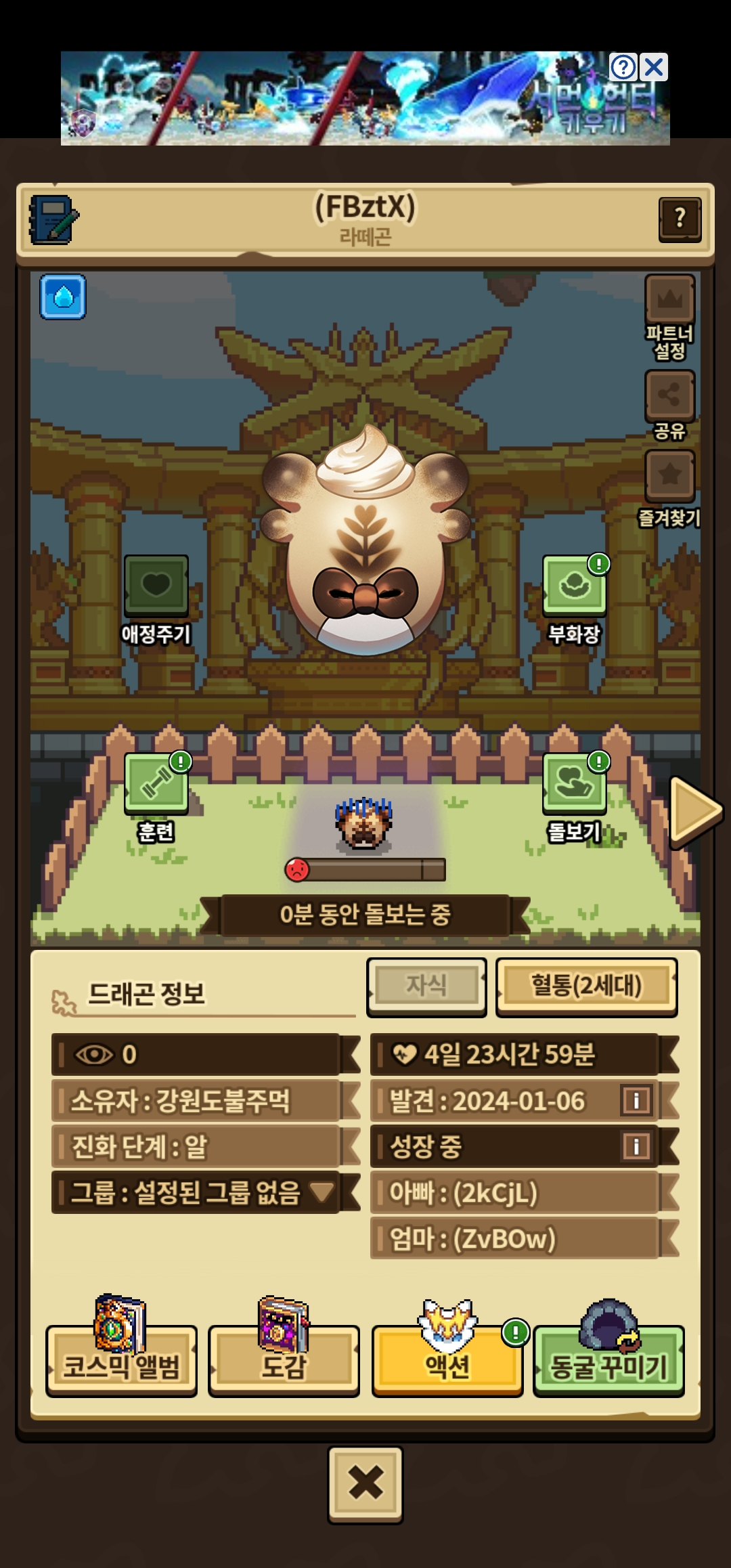The height and width of the screenshot is (1568, 731).
Task: Open the notebook edit icon
Action: pos(53,220)
